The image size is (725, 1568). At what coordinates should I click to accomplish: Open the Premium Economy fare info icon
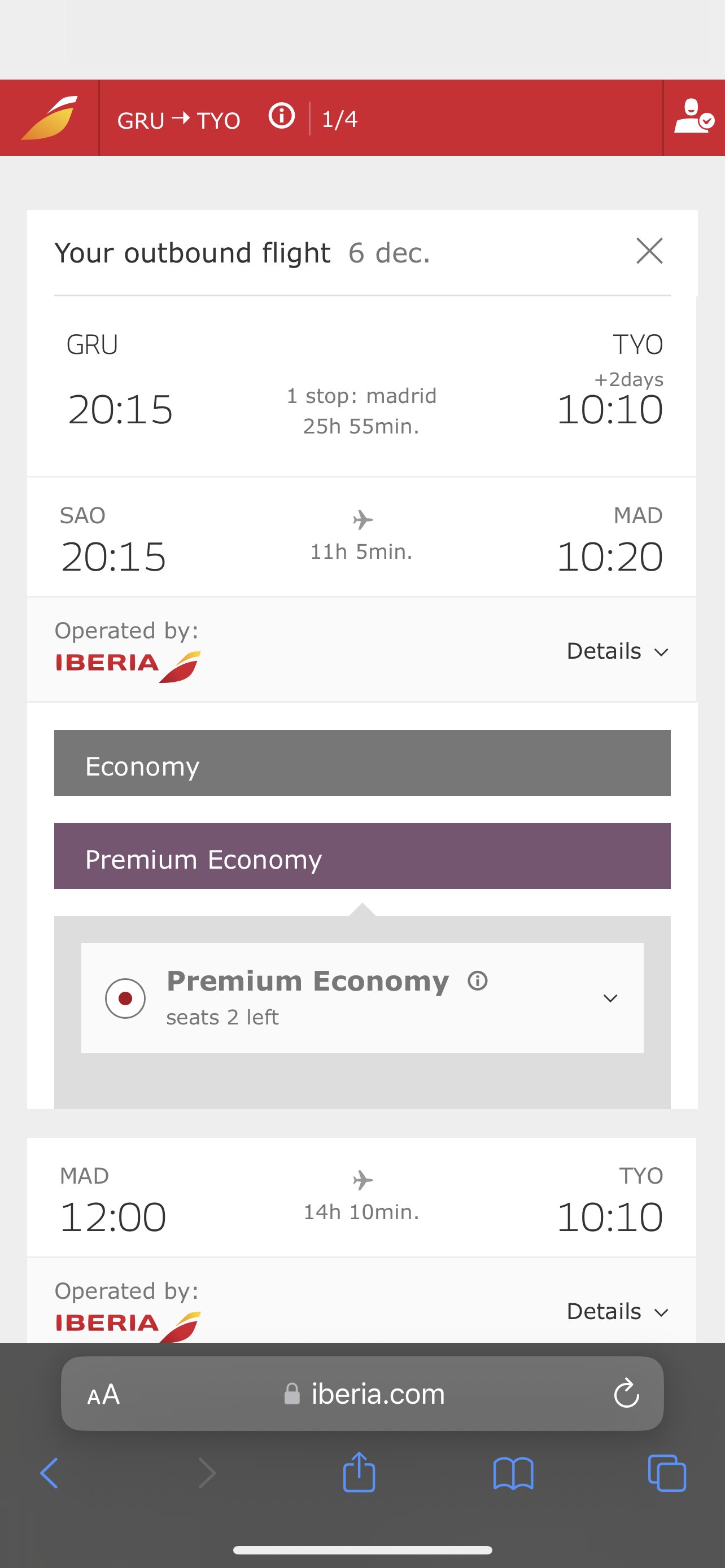point(478,981)
